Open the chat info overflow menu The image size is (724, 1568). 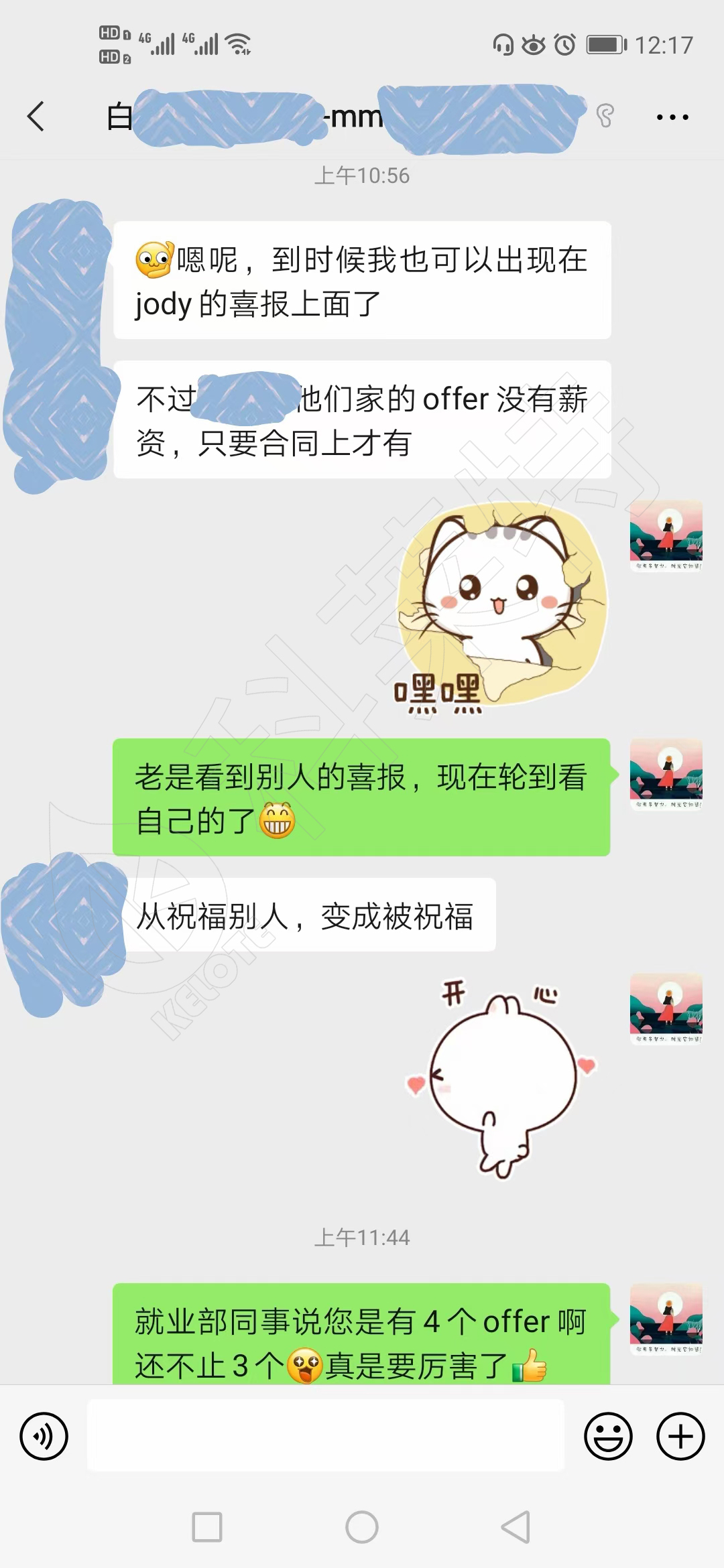point(672,117)
